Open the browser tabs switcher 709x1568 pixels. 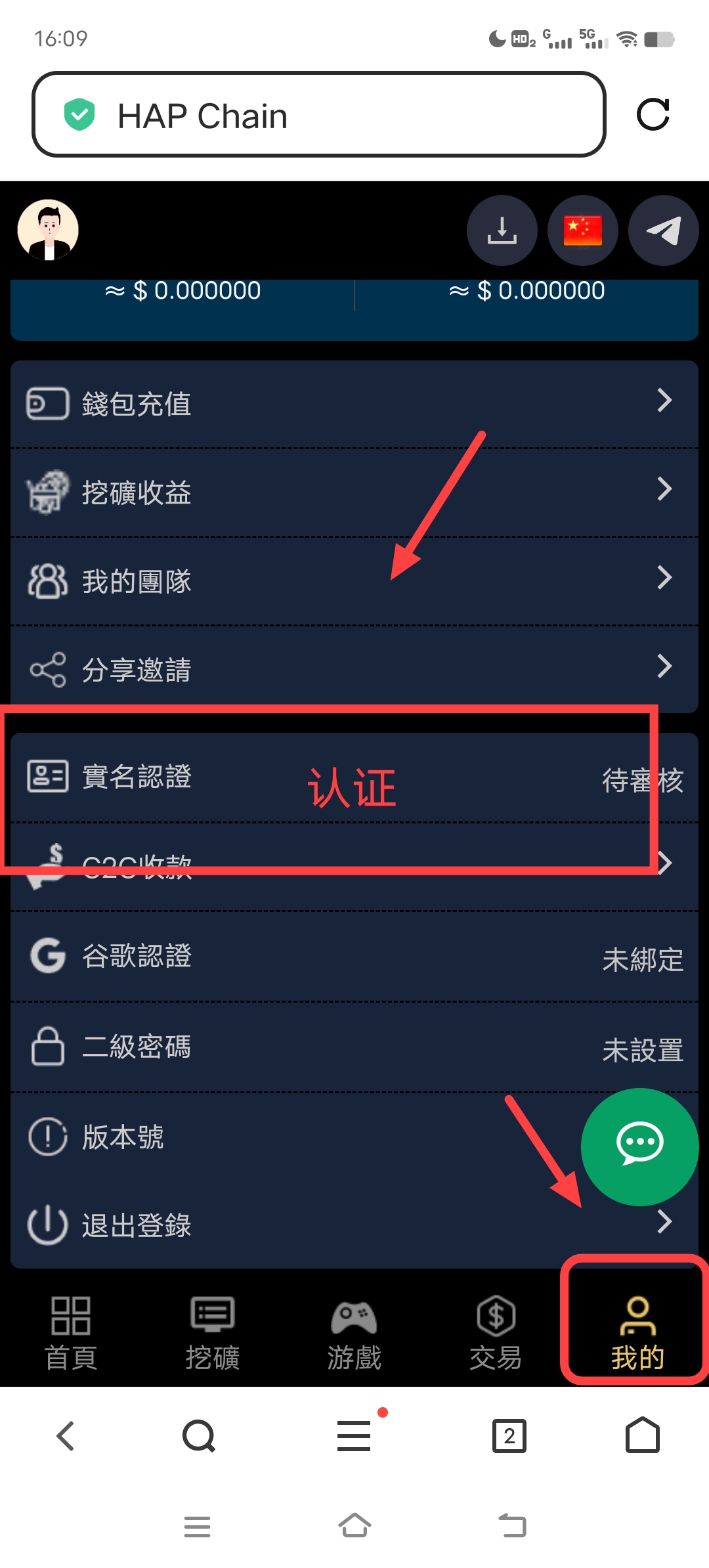point(509,1436)
